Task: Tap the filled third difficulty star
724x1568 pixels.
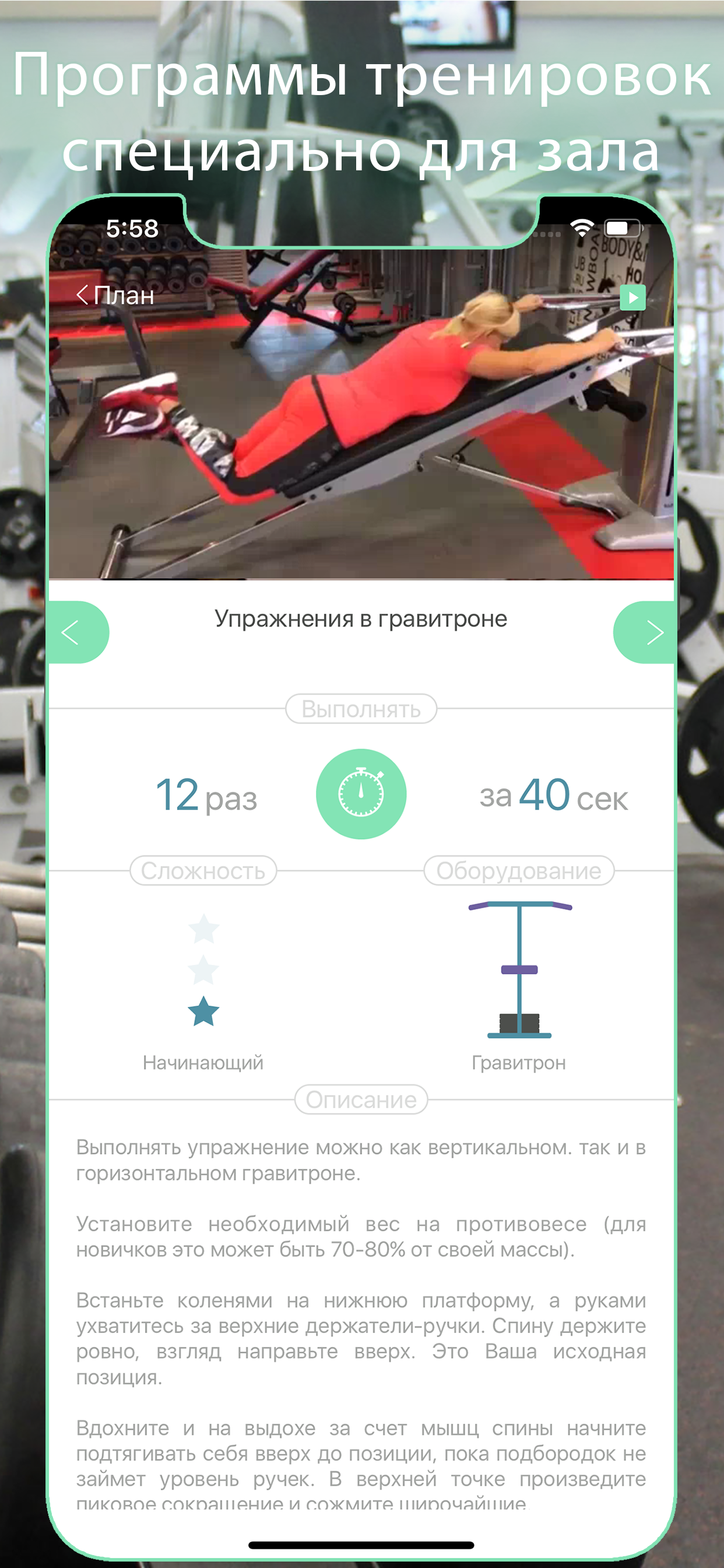Action: coord(203,1010)
